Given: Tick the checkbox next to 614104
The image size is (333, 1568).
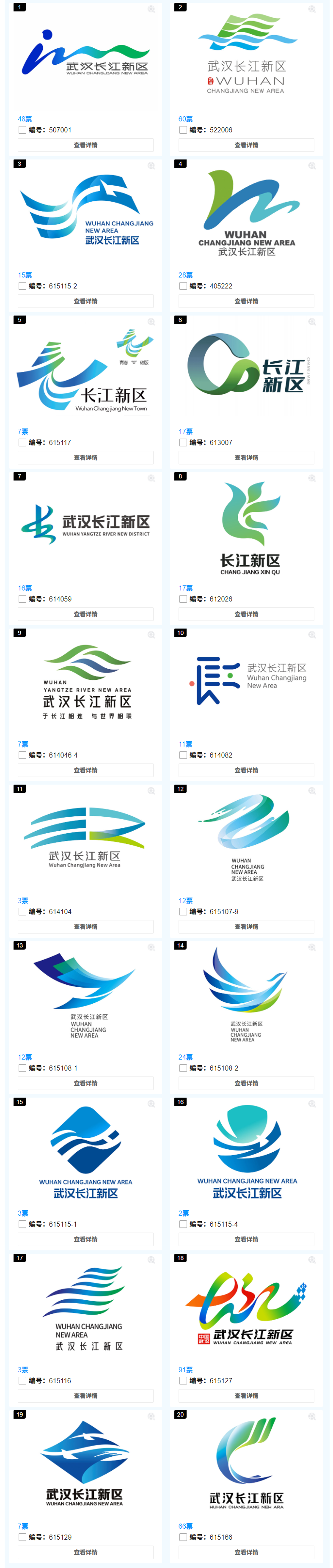Looking at the screenshot, I should click(22, 912).
